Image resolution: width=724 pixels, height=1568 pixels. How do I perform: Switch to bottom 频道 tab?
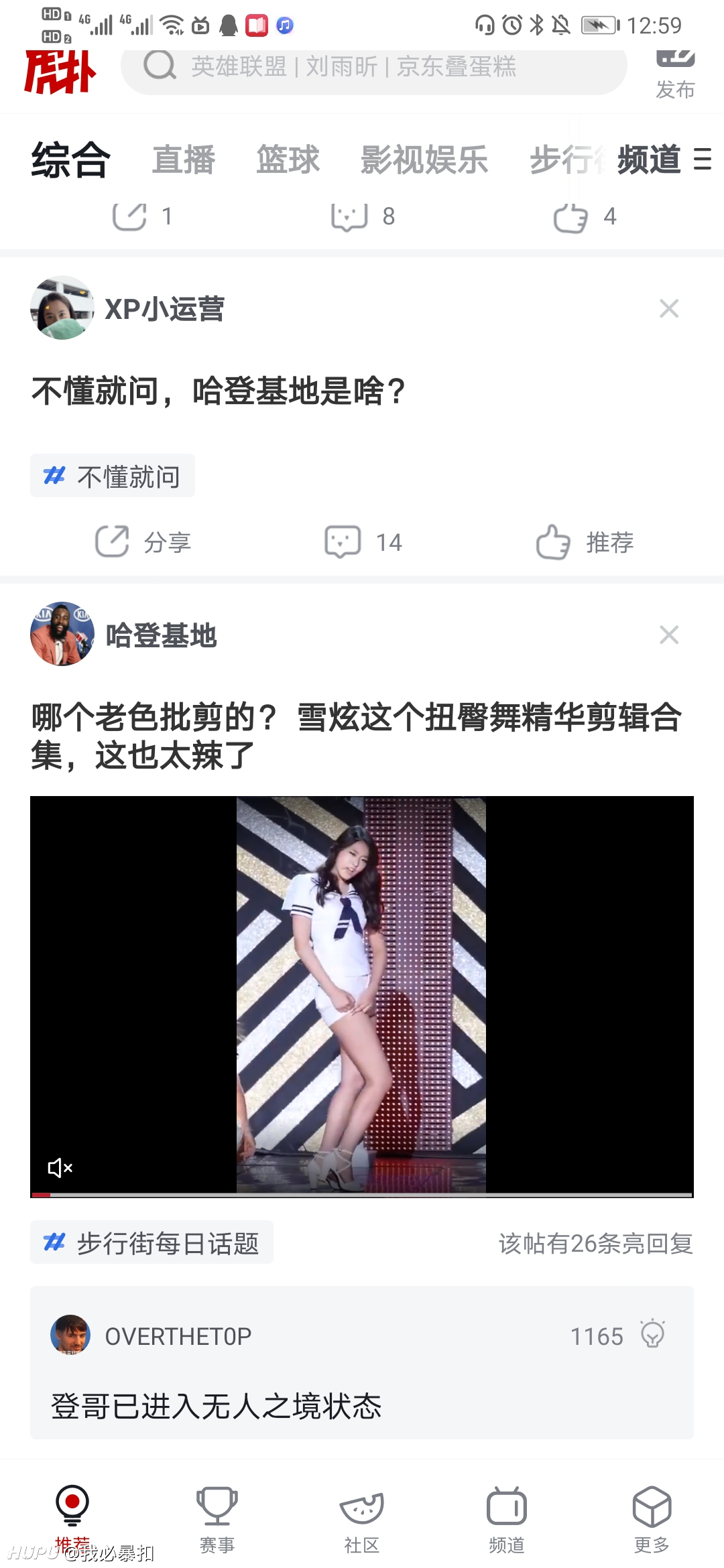[x=507, y=1519]
